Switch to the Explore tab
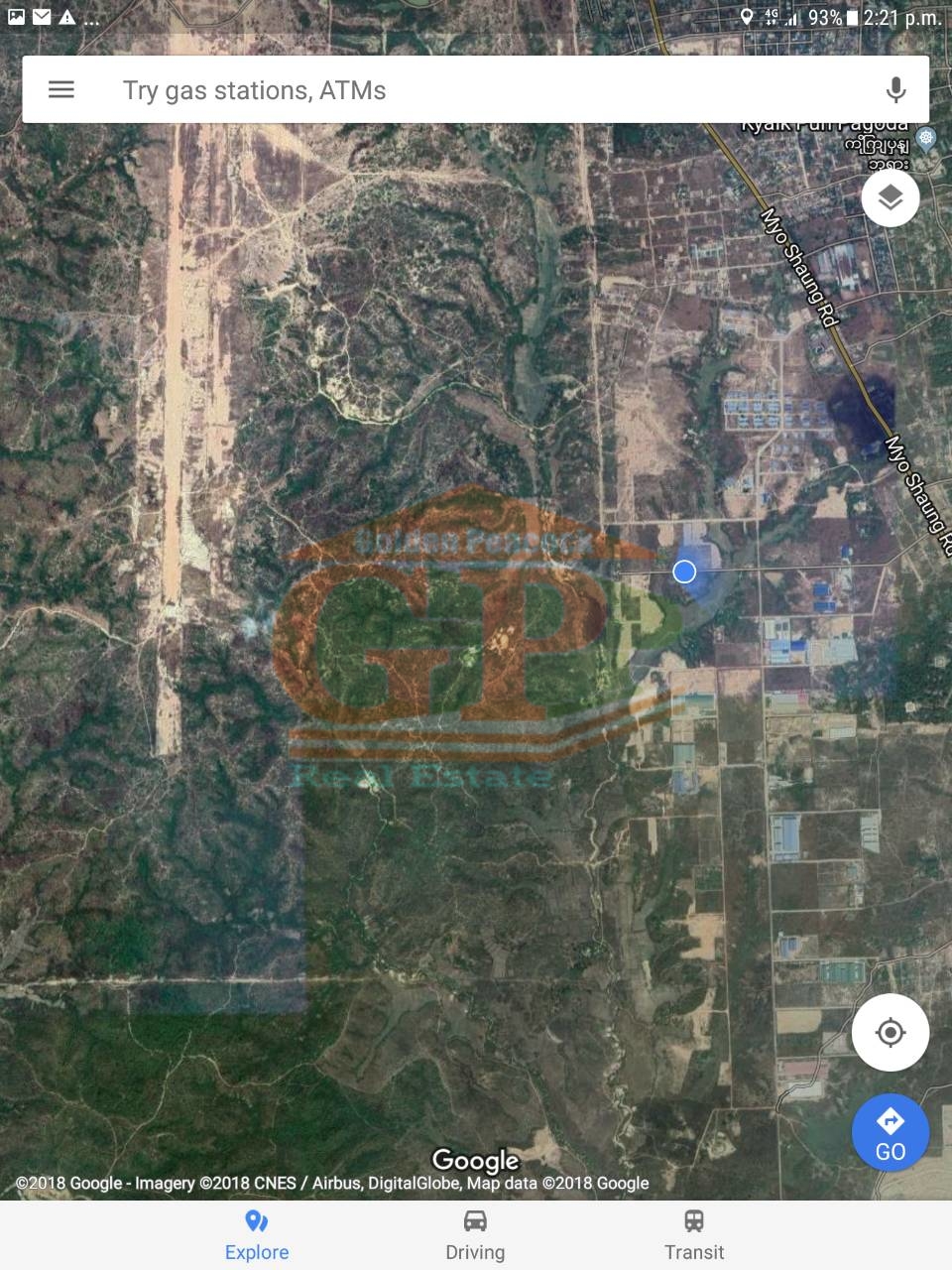Image resolution: width=952 pixels, height=1270 pixels. click(257, 1235)
